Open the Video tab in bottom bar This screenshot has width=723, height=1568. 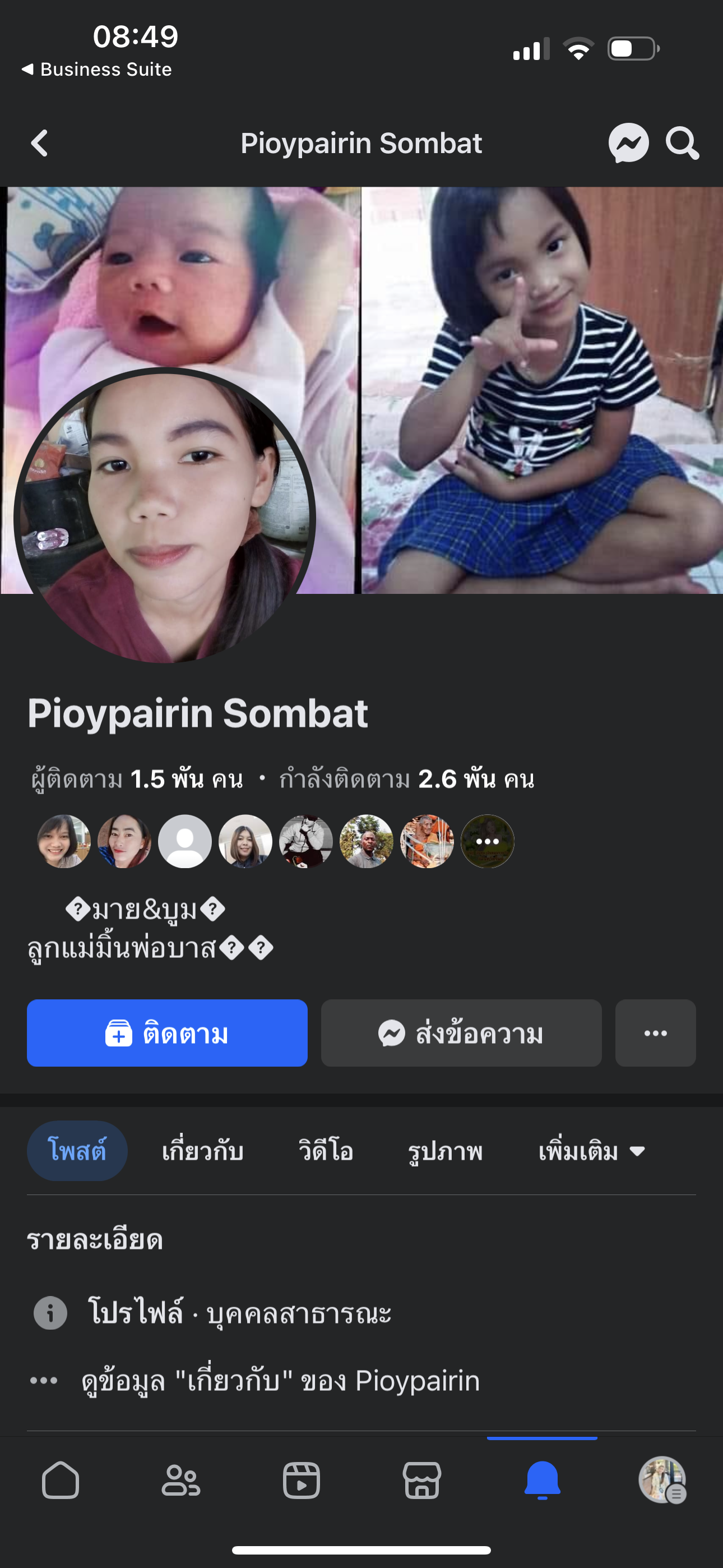click(x=302, y=1480)
